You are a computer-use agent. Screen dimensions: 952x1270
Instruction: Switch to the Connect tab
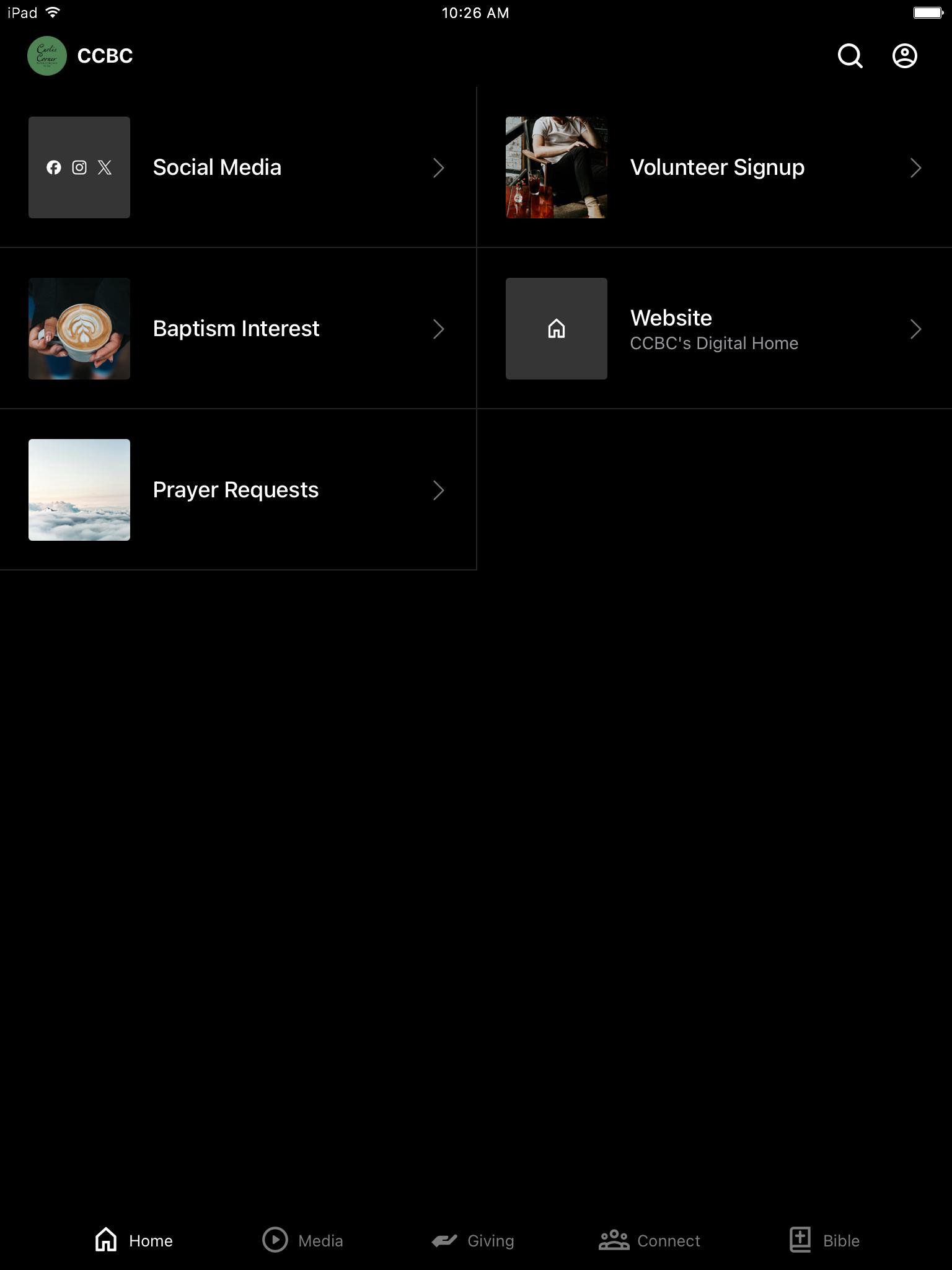[650, 1240]
